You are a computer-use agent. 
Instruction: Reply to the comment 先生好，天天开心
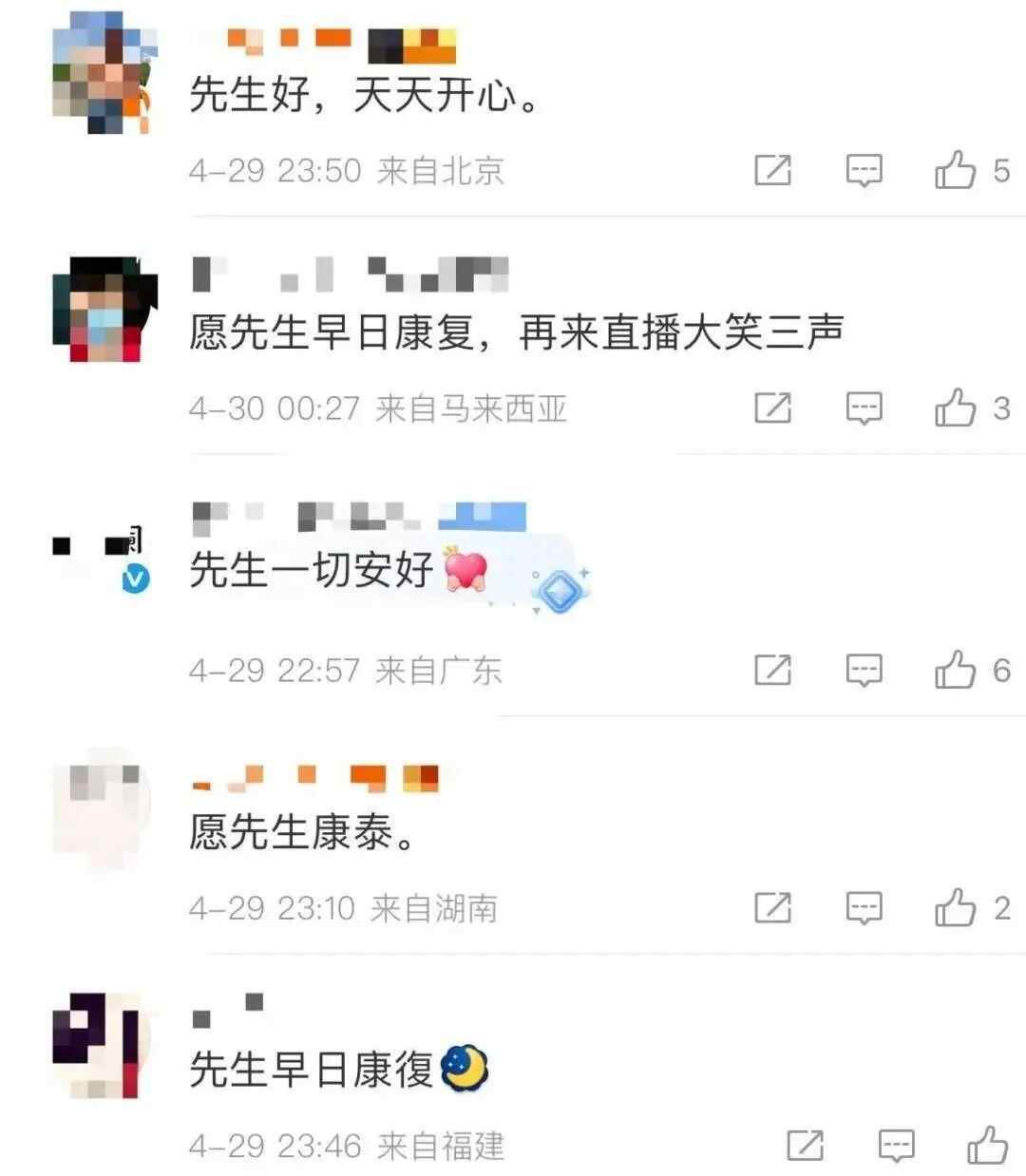click(864, 171)
